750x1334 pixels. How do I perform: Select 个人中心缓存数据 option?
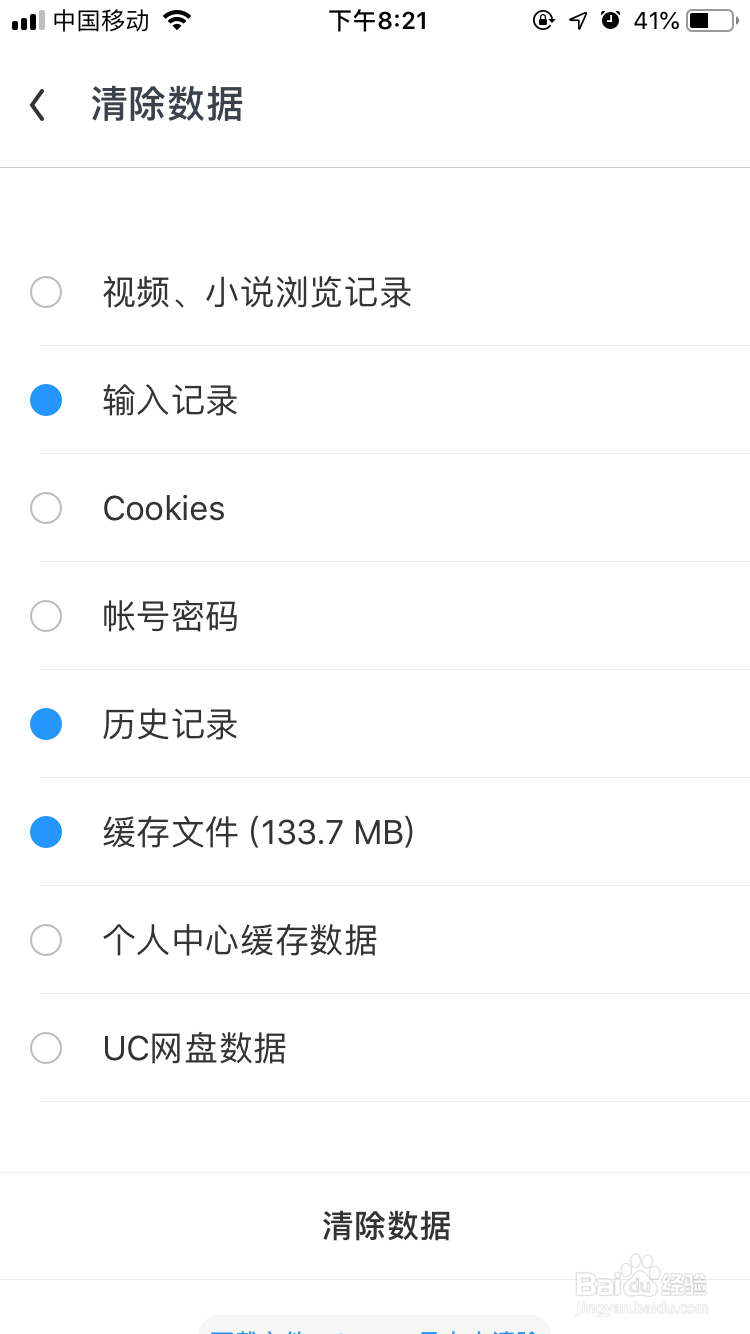(x=45, y=940)
